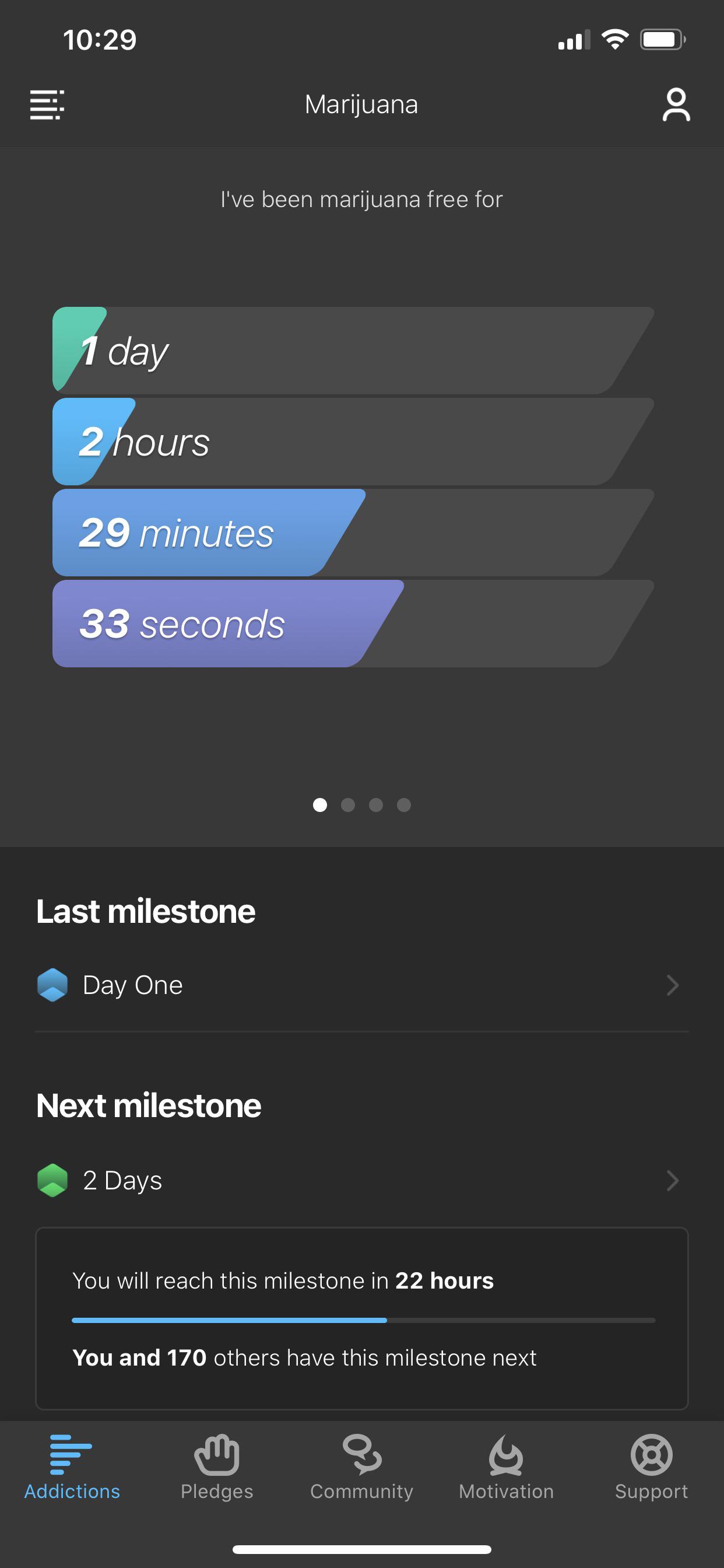The image size is (724, 1568).
Task: Open the Day One milestone chevron
Action: [672, 985]
